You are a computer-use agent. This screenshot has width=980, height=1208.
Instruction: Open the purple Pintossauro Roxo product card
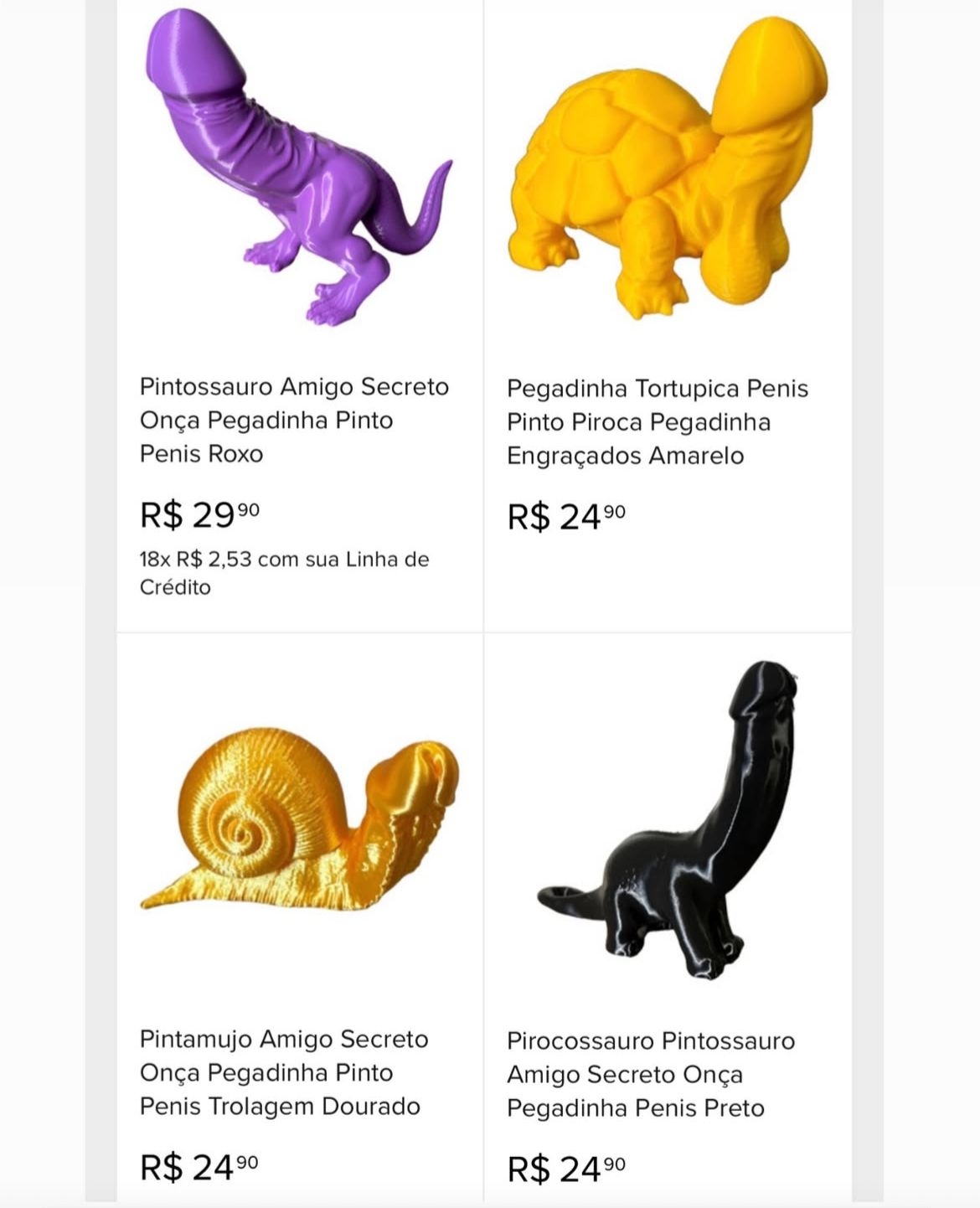(294, 420)
